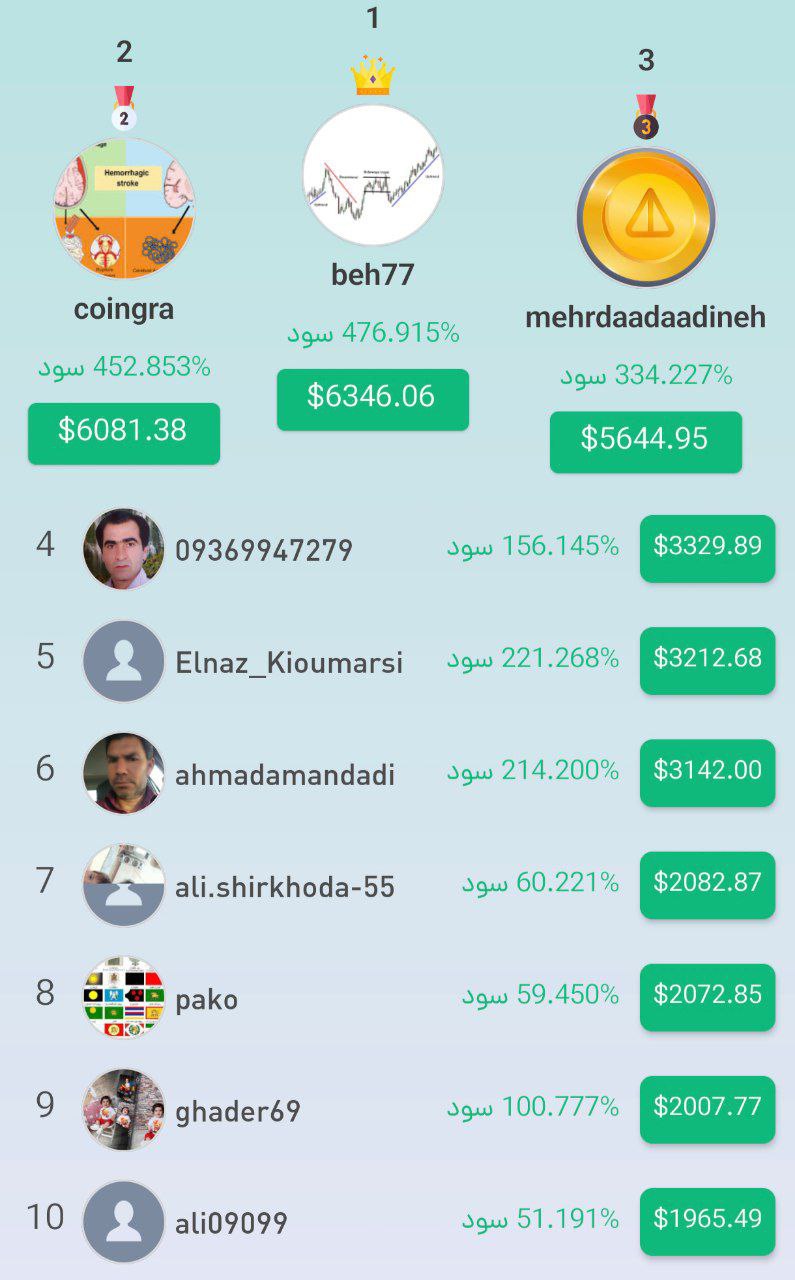This screenshot has width=795, height=1280.
Task: Open Elnaz_Kioumarsi's leaderboard row
Action: coord(288,661)
